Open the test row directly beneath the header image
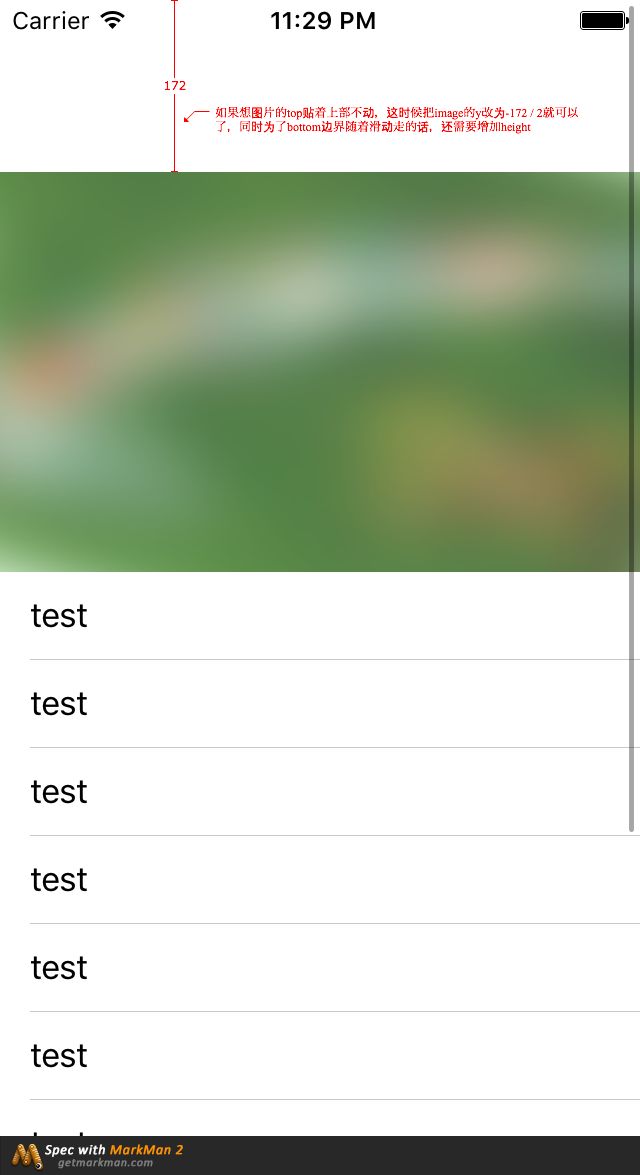 pyautogui.click(x=320, y=616)
